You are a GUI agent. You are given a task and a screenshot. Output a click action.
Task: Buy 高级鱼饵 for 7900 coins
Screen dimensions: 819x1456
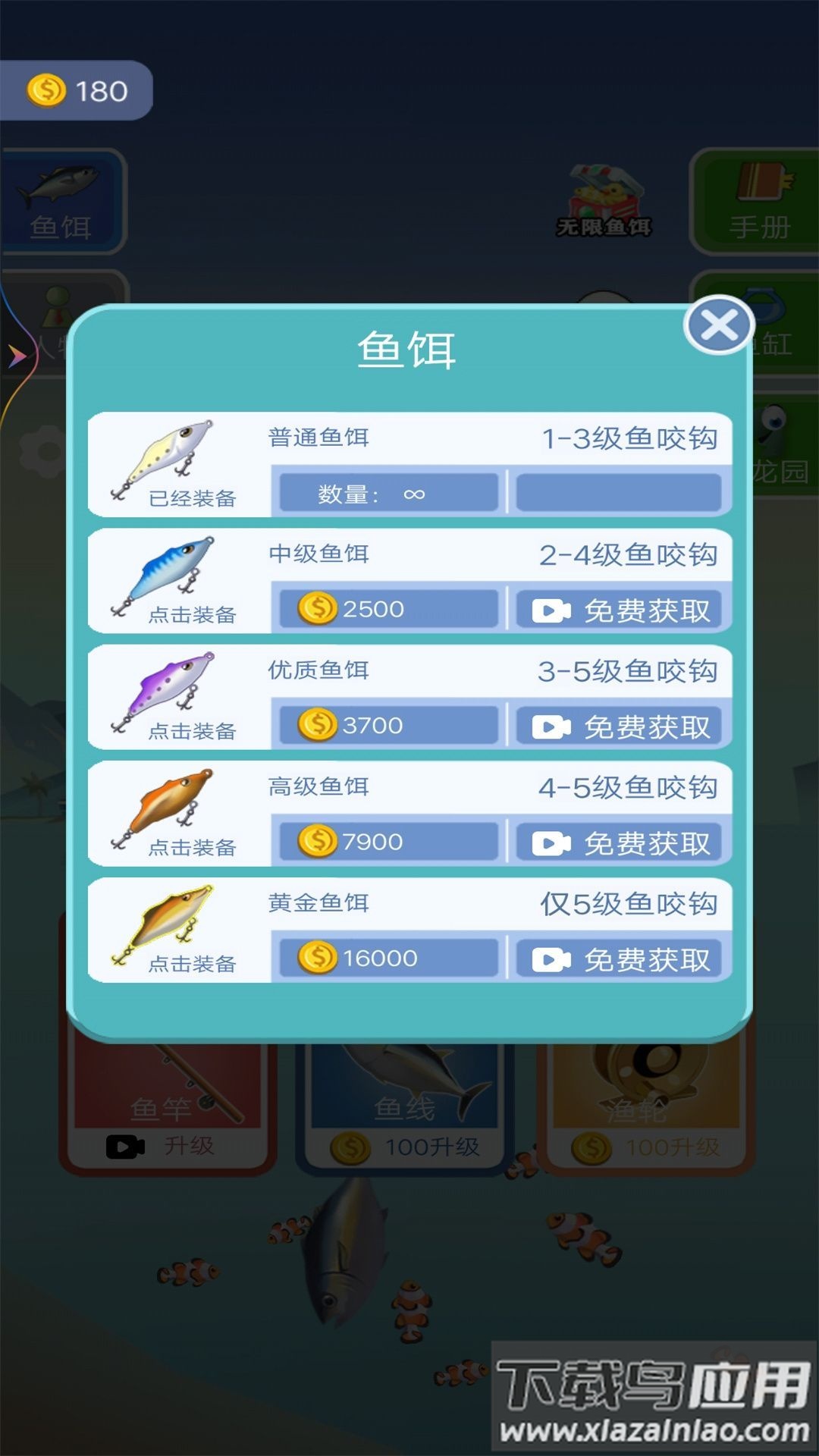click(x=388, y=842)
